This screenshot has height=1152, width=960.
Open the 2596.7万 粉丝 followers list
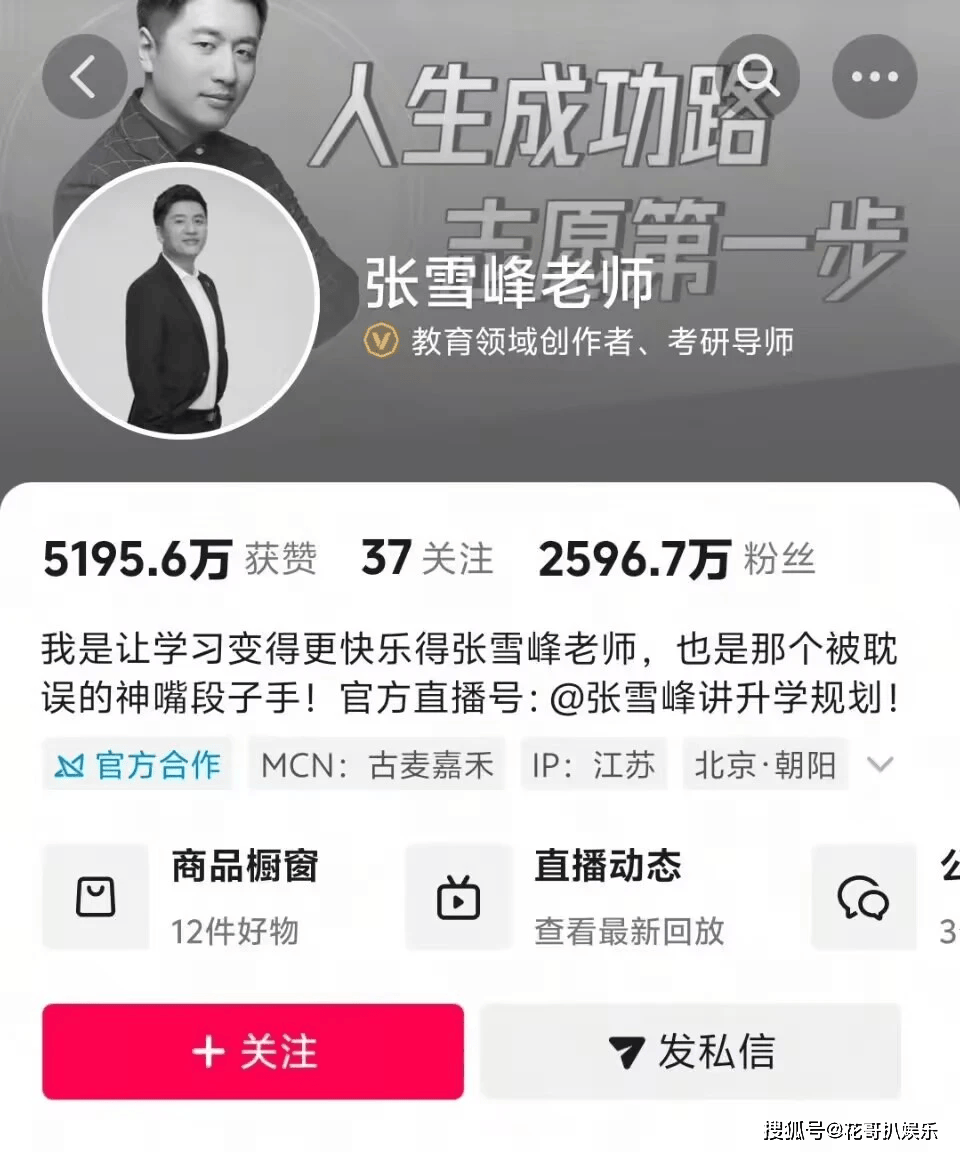(676, 559)
